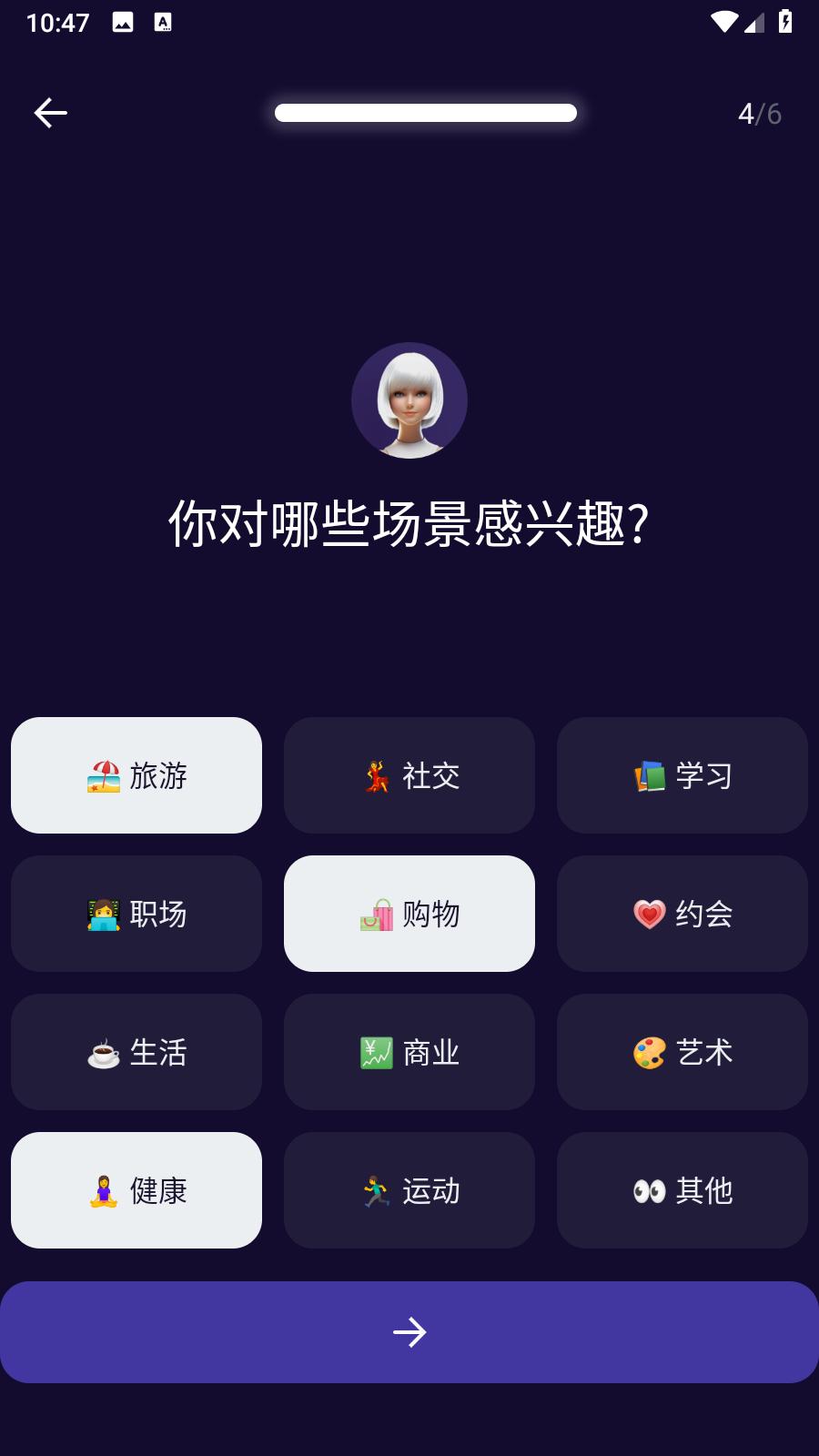
Task: Go back with the left arrow
Action: (48, 112)
